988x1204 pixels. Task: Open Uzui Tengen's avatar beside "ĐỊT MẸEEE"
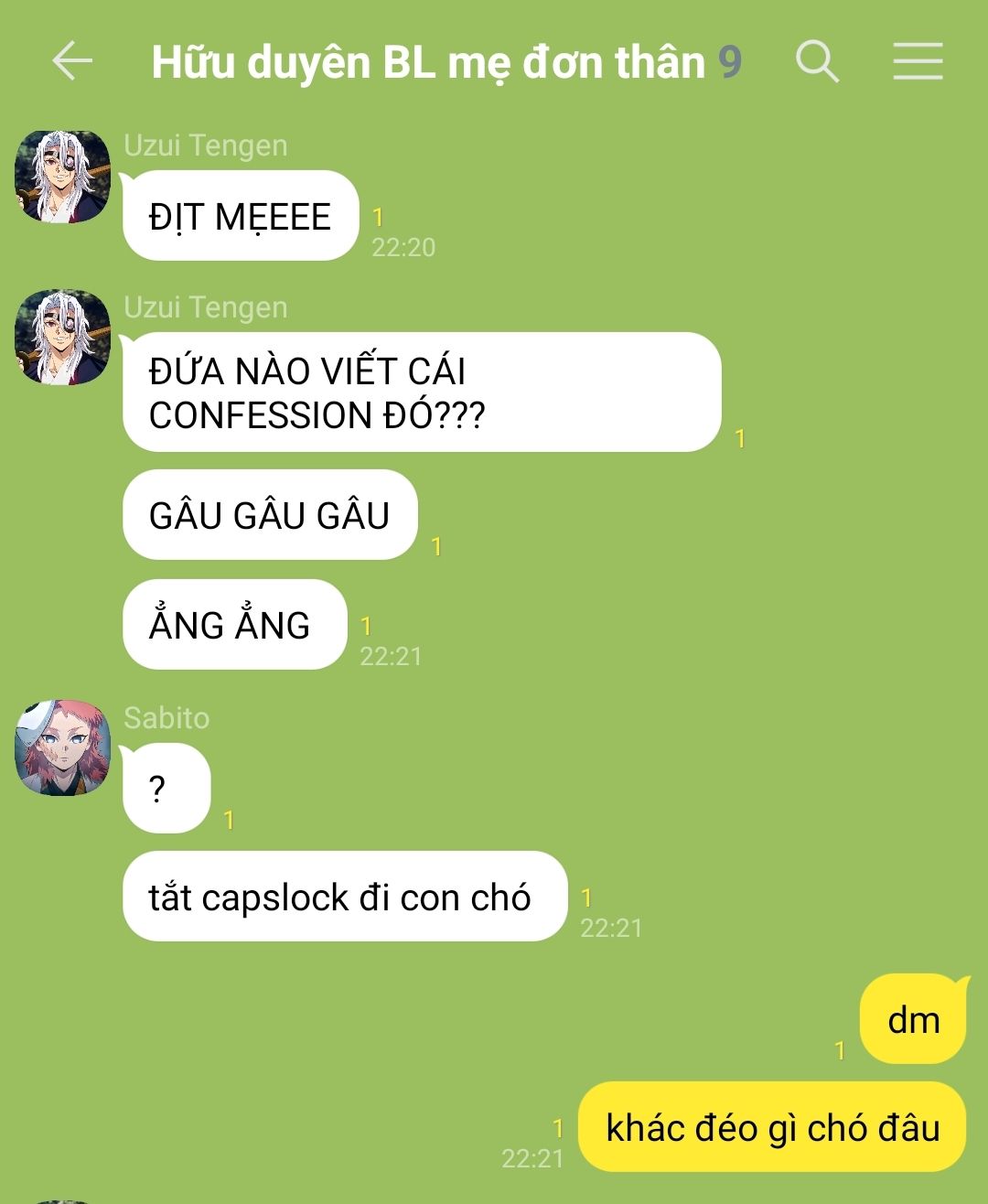(62, 177)
